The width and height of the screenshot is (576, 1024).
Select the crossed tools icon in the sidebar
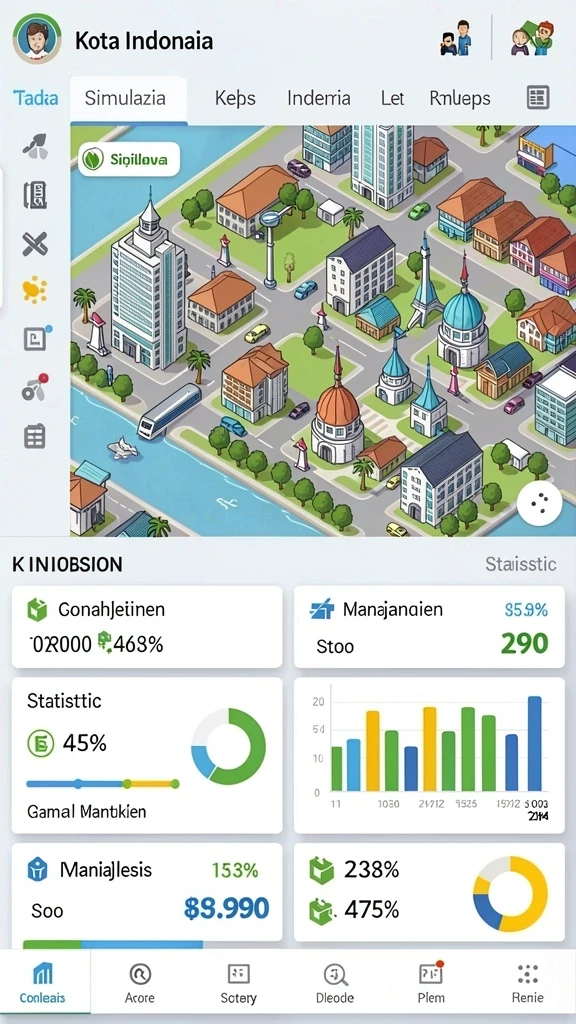coord(35,243)
